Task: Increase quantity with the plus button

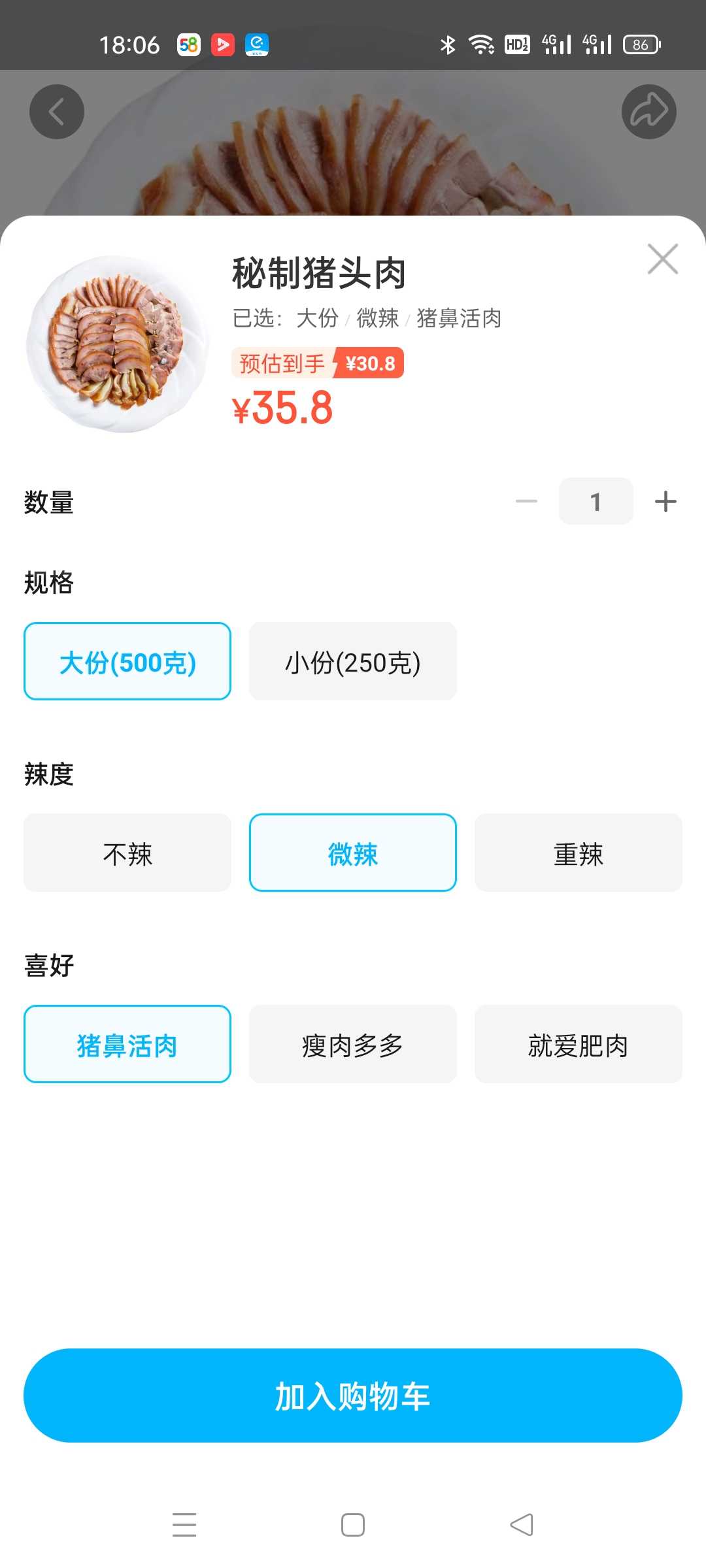Action: coord(665,502)
